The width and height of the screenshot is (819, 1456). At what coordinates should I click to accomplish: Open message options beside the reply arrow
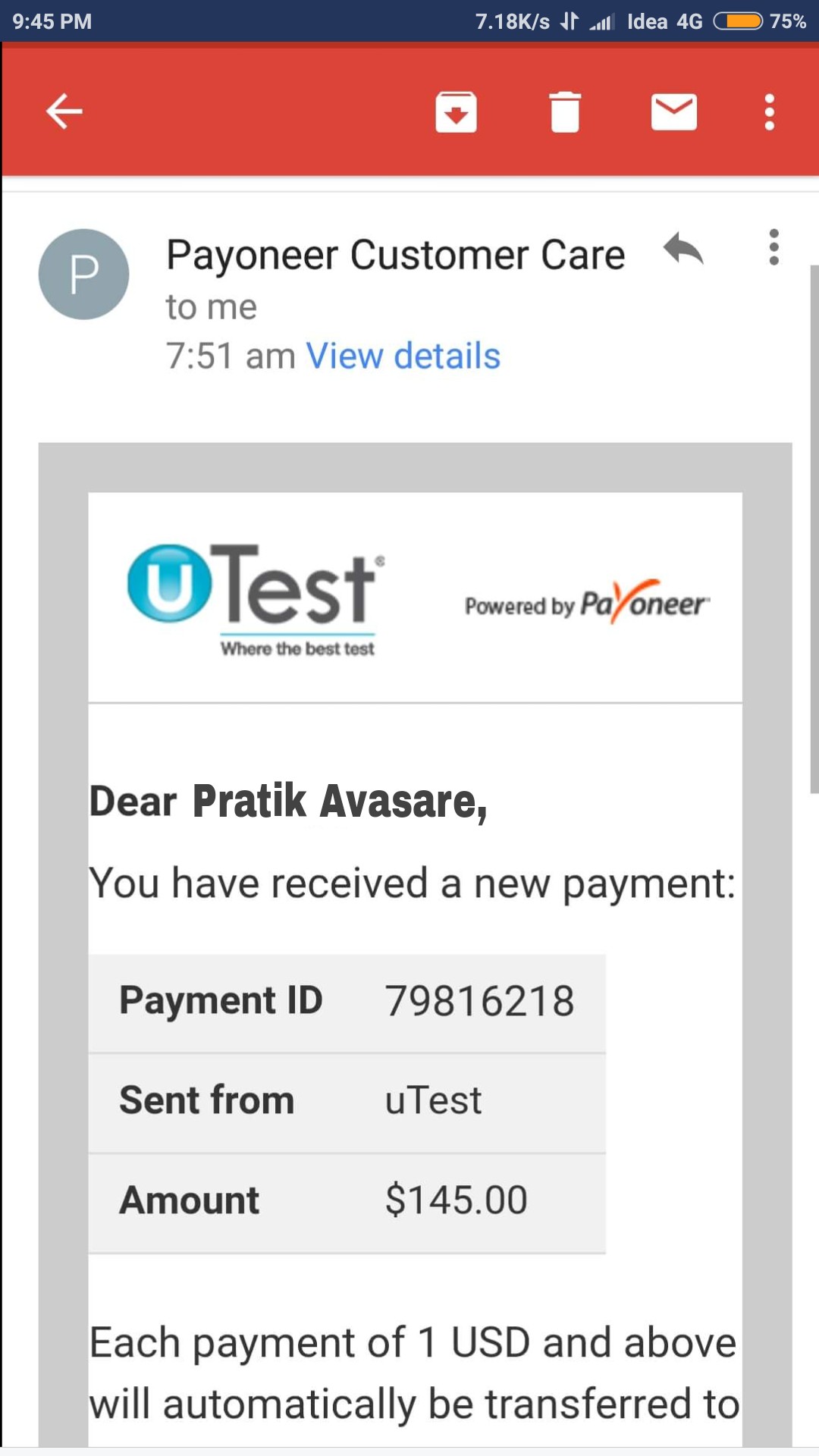(773, 248)
